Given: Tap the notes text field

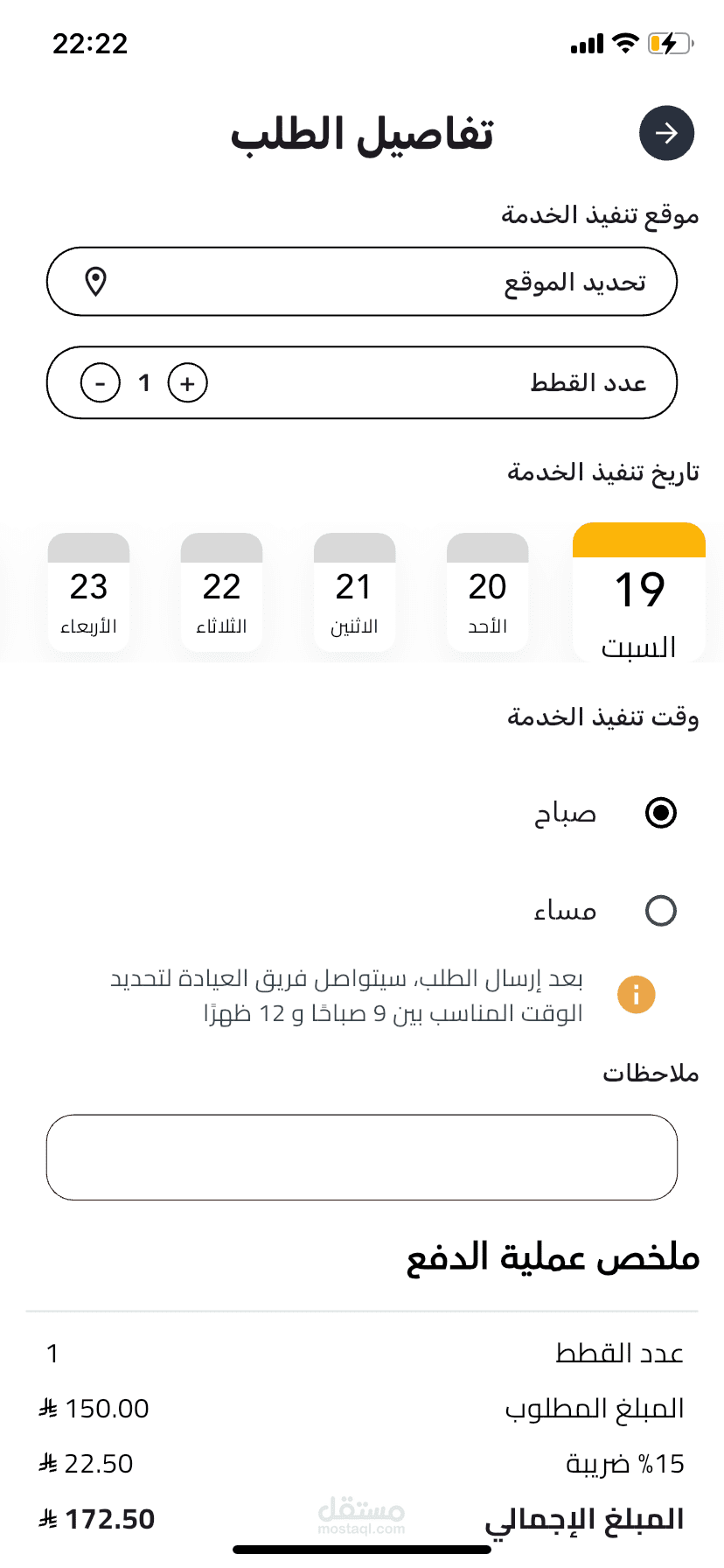Looking at the screenshot, I should pyautogui.click(x=362, y=1158).
